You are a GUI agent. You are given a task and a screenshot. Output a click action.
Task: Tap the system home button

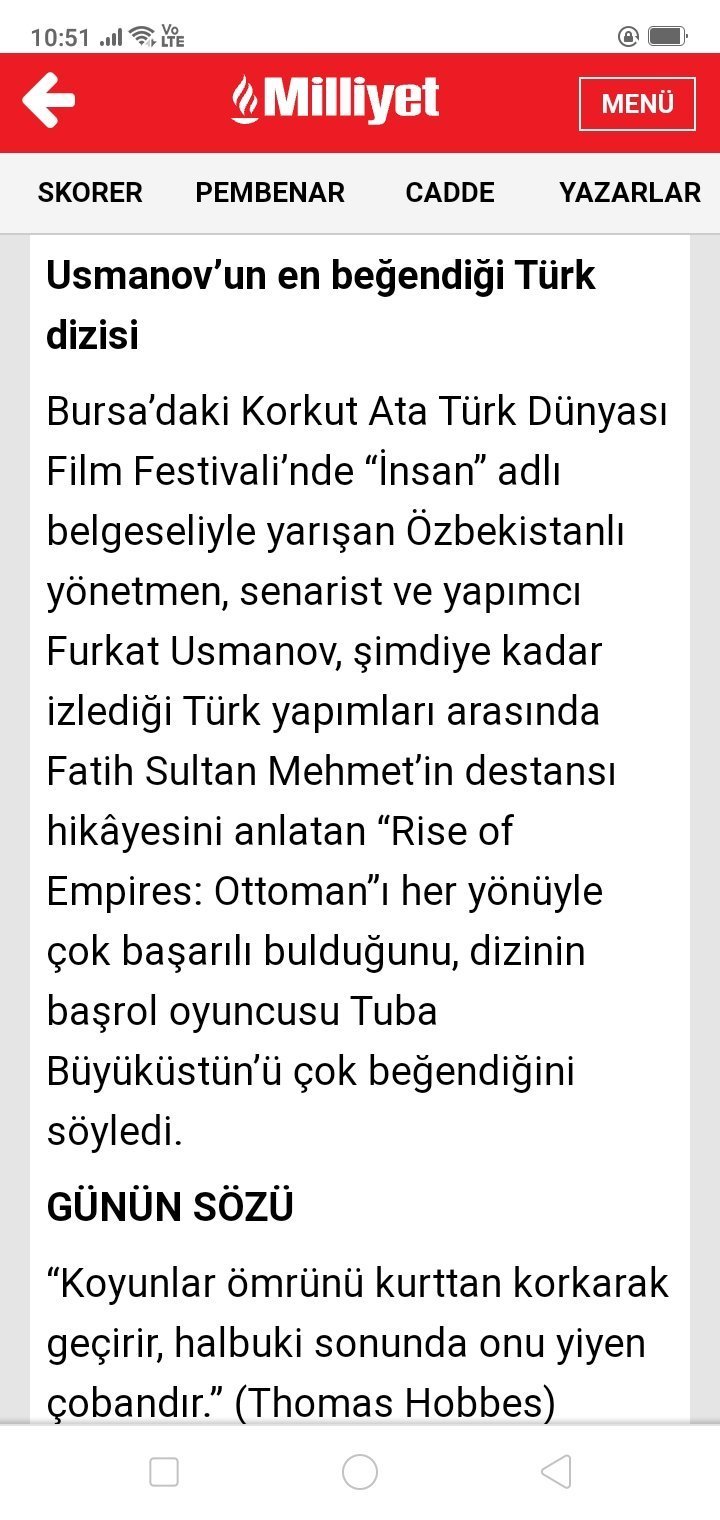[360, 1472]
